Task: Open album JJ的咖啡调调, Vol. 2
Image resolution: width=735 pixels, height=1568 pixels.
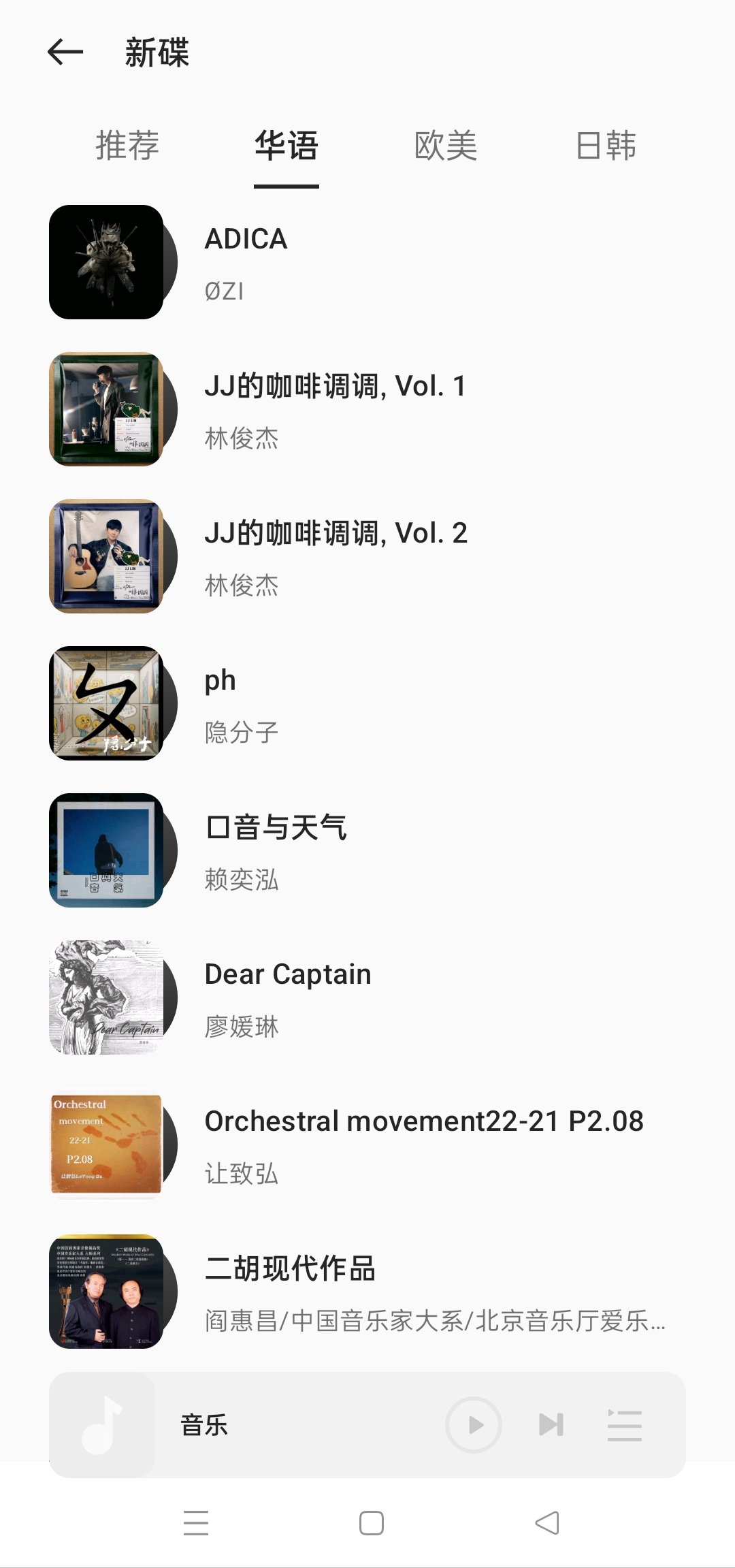Action: click(x=367, y=556)
